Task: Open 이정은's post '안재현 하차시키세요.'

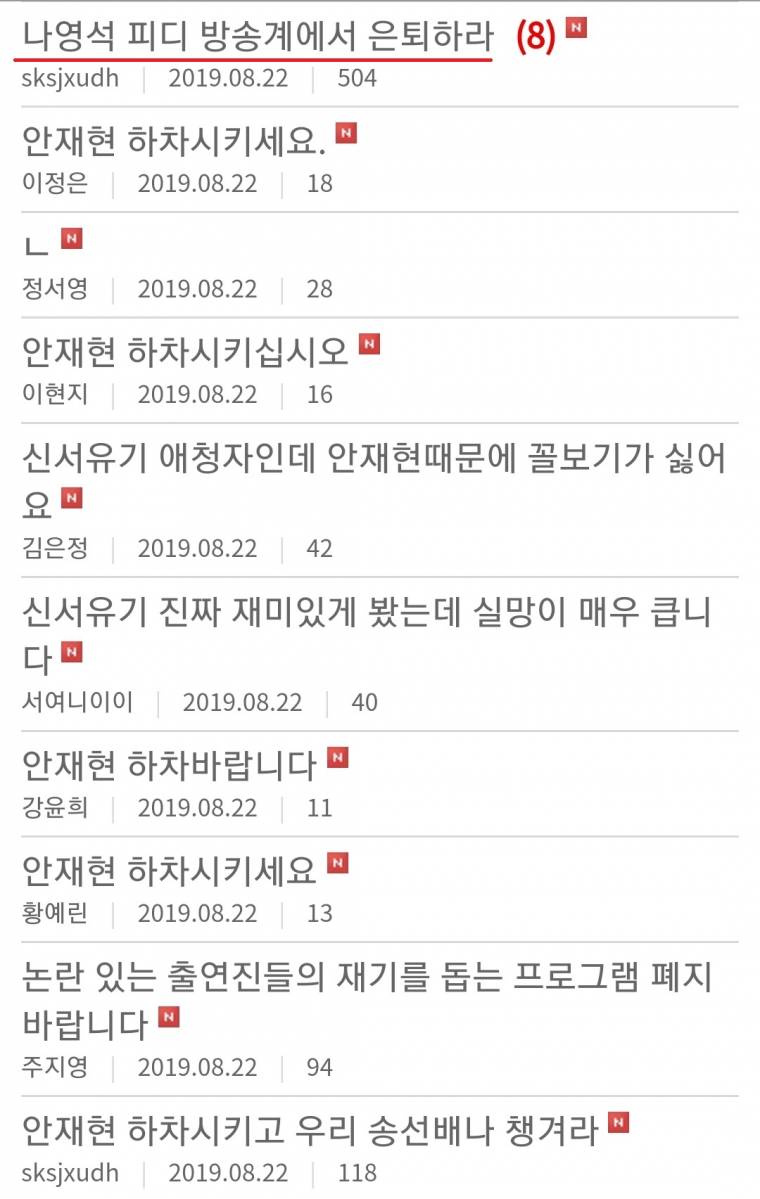Action: [x=174, y=143]
